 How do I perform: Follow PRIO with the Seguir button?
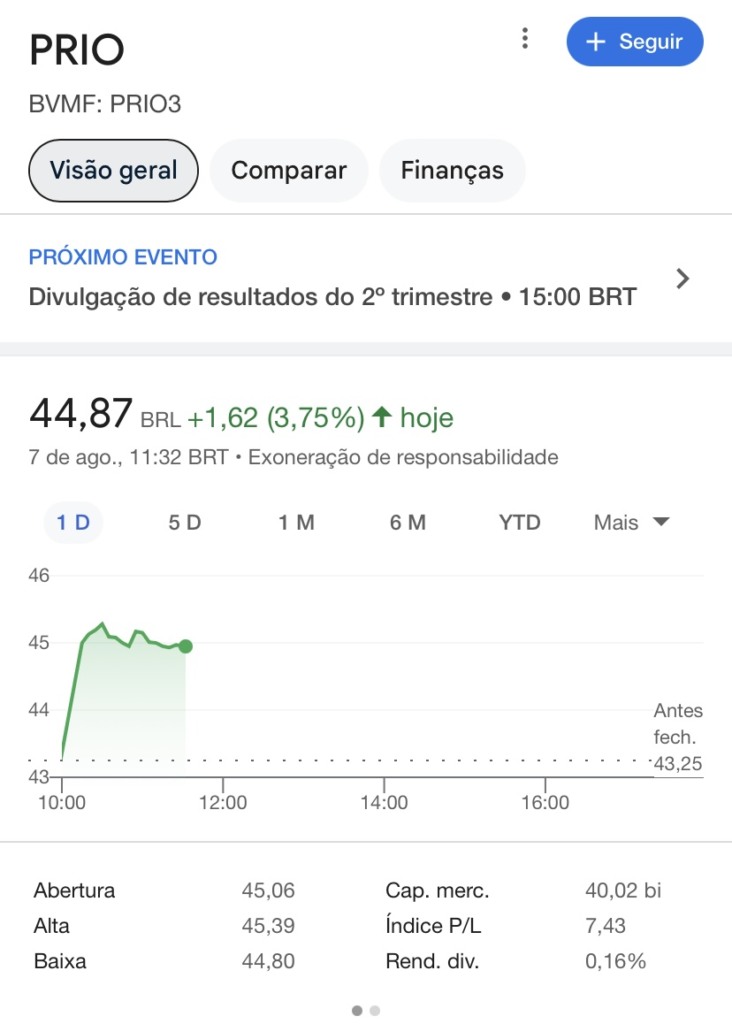(635, 42)
